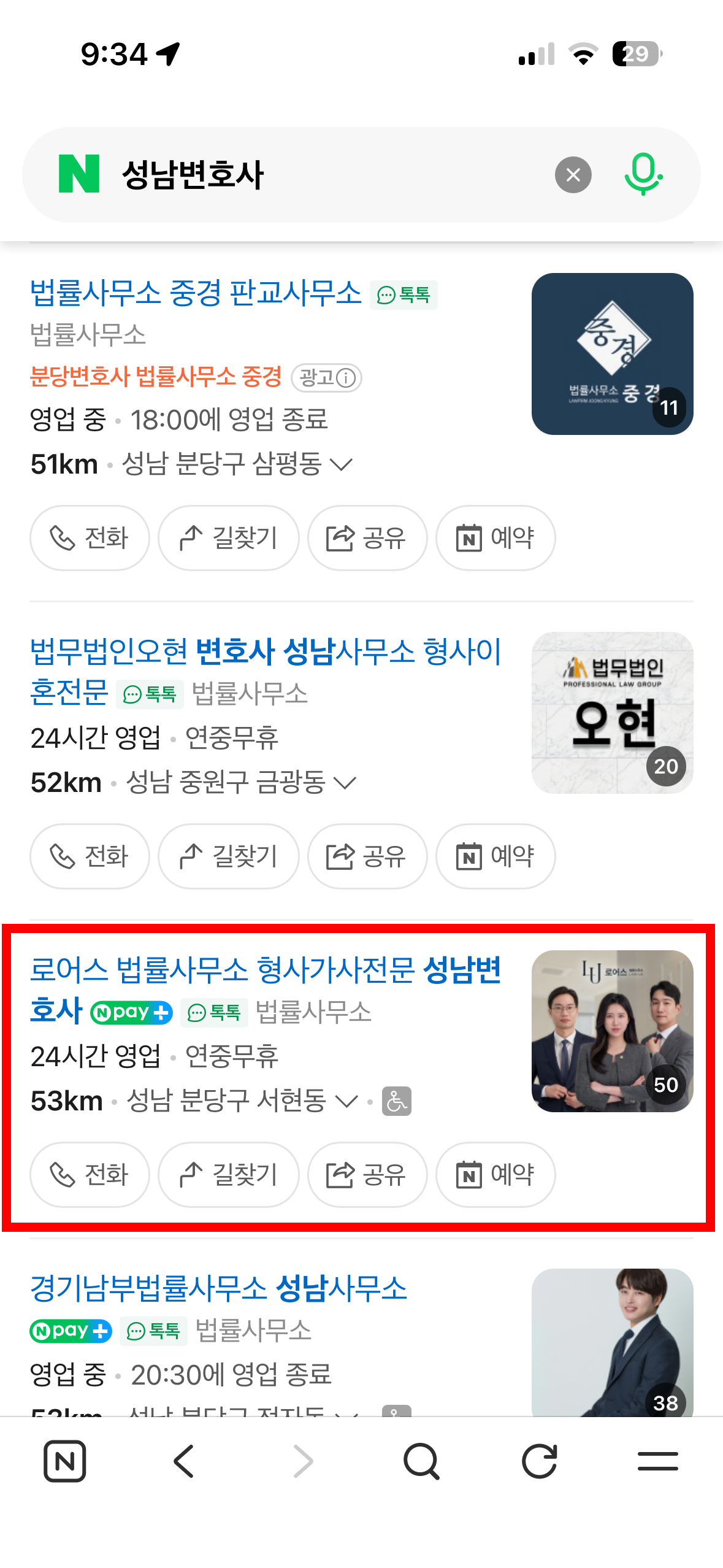The image size is (723, 1568).
Task: Select the Naver green N logo in search bar
Action: click(81, 175)
